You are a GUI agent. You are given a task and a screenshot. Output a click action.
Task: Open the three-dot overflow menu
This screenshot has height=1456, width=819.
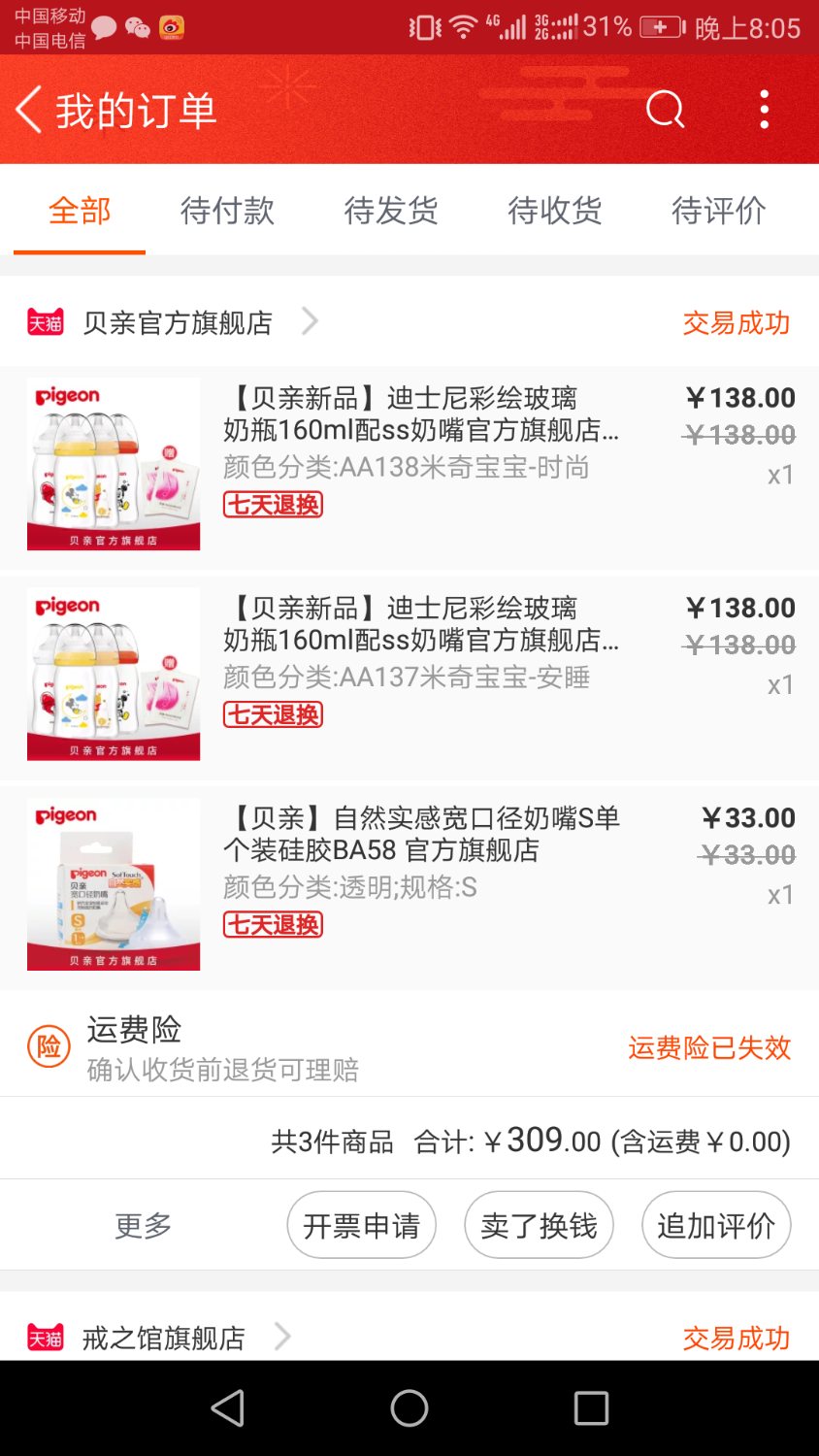(765, 109)
